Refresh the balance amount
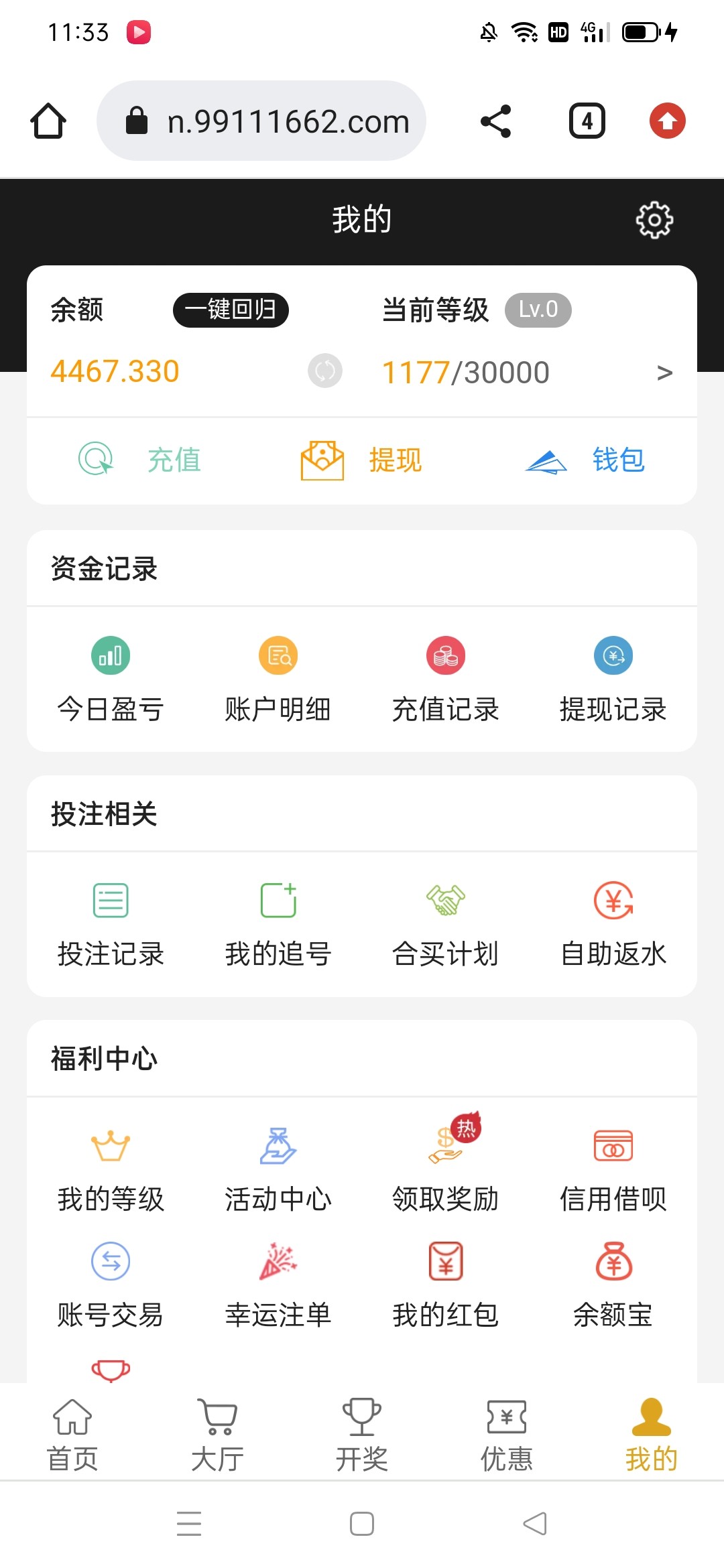Viewport: 724px width, 1568px height. [325, 371]
